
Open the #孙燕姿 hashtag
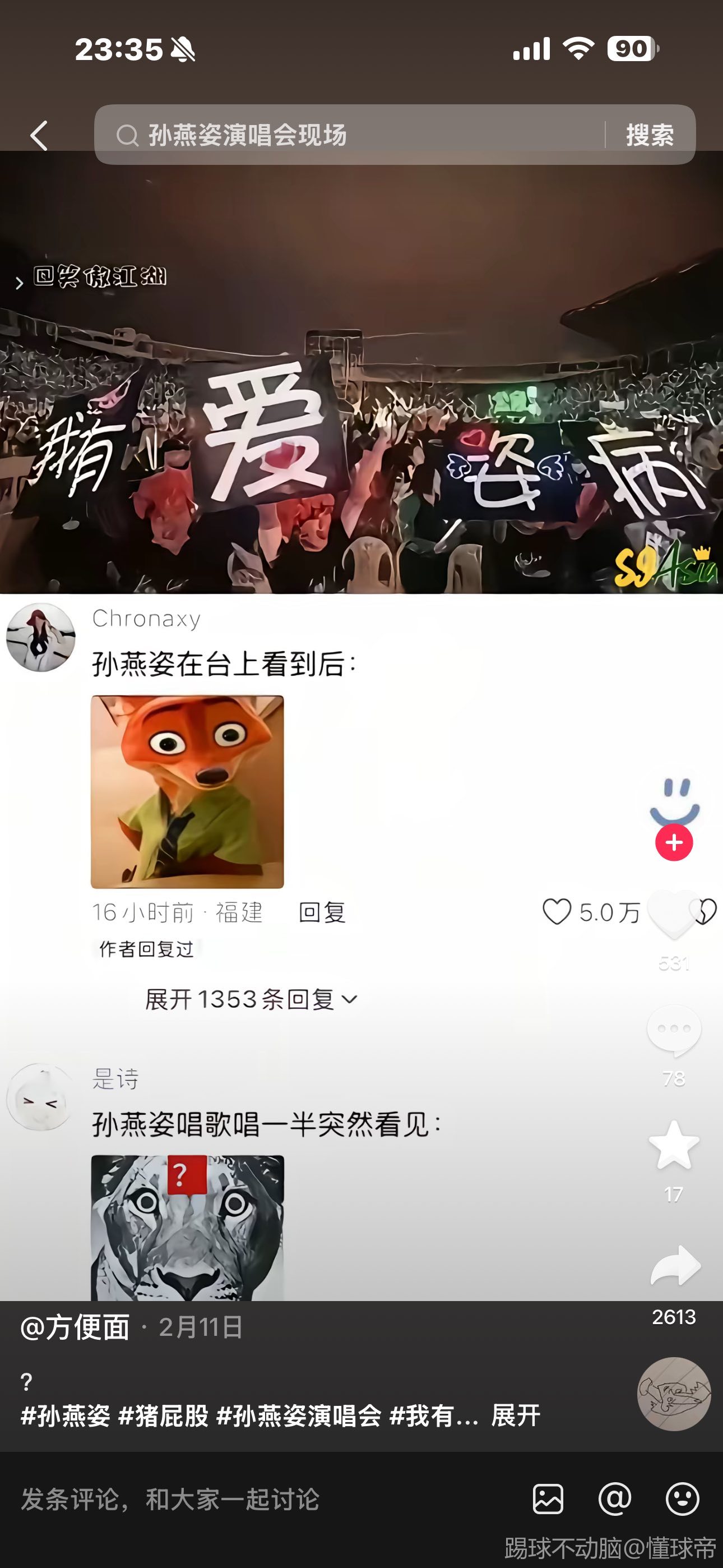point(66,1416)
